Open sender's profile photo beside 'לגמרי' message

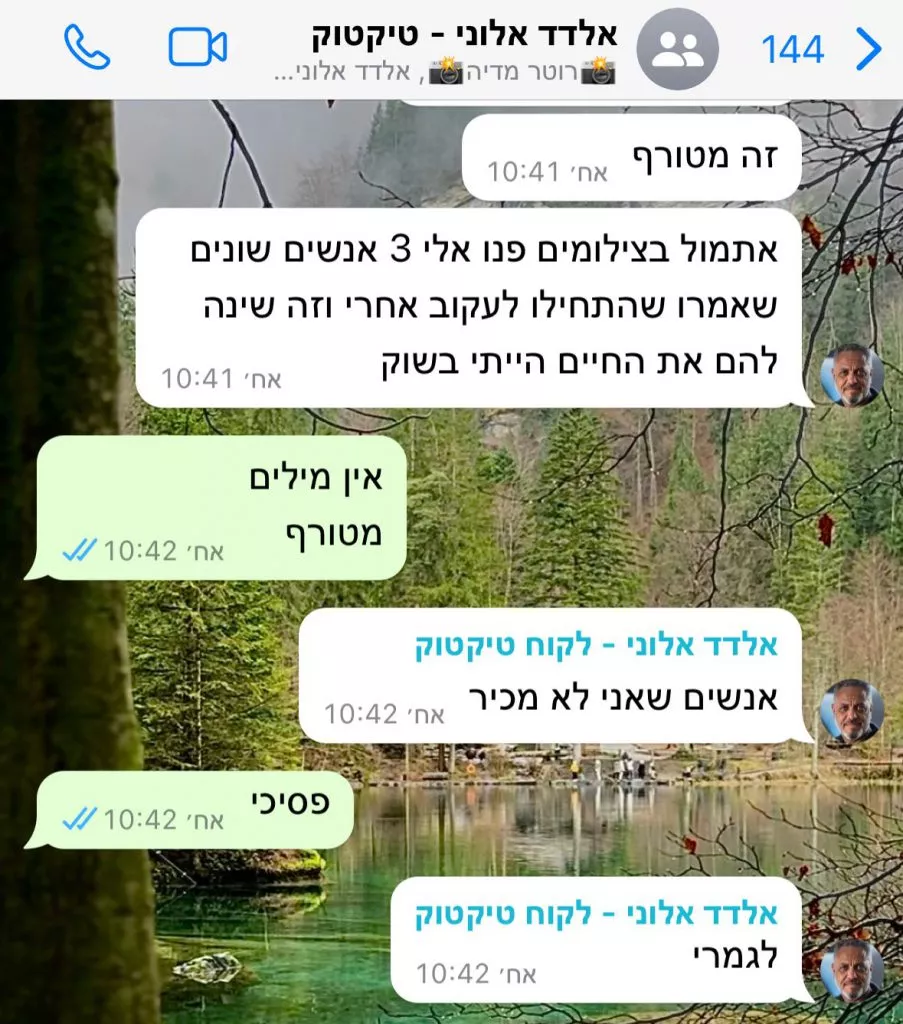tap(851, 969)
